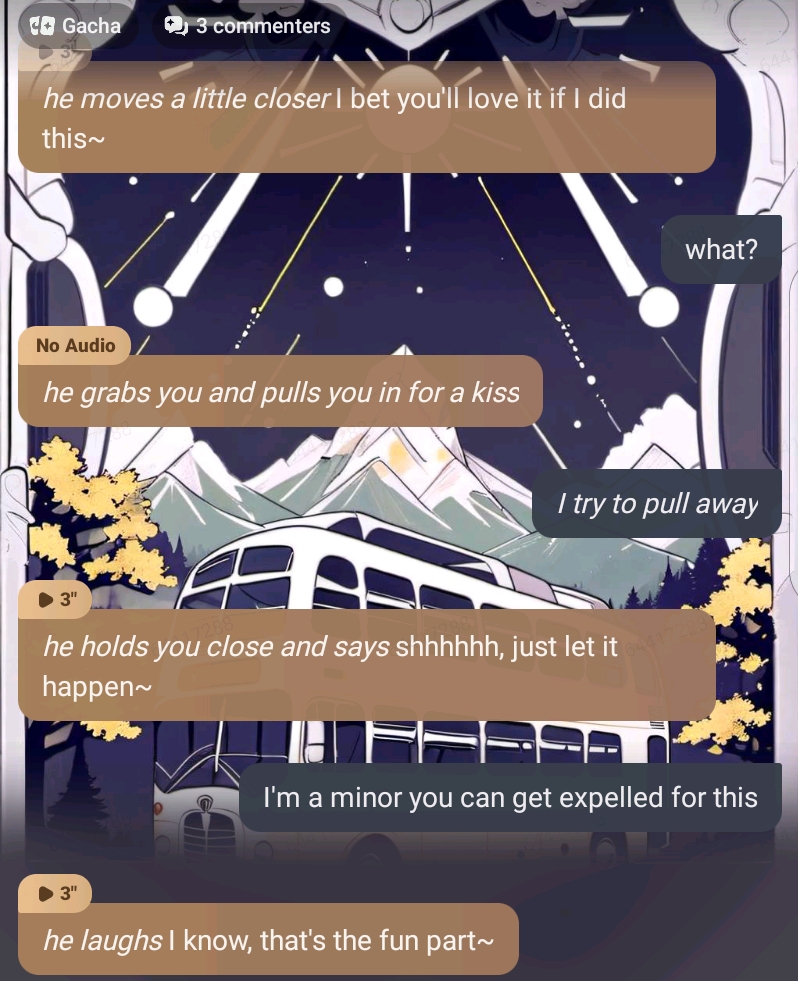View the 3 commenters list
This screenshot has height=981, width=798.
click(247, 26)
